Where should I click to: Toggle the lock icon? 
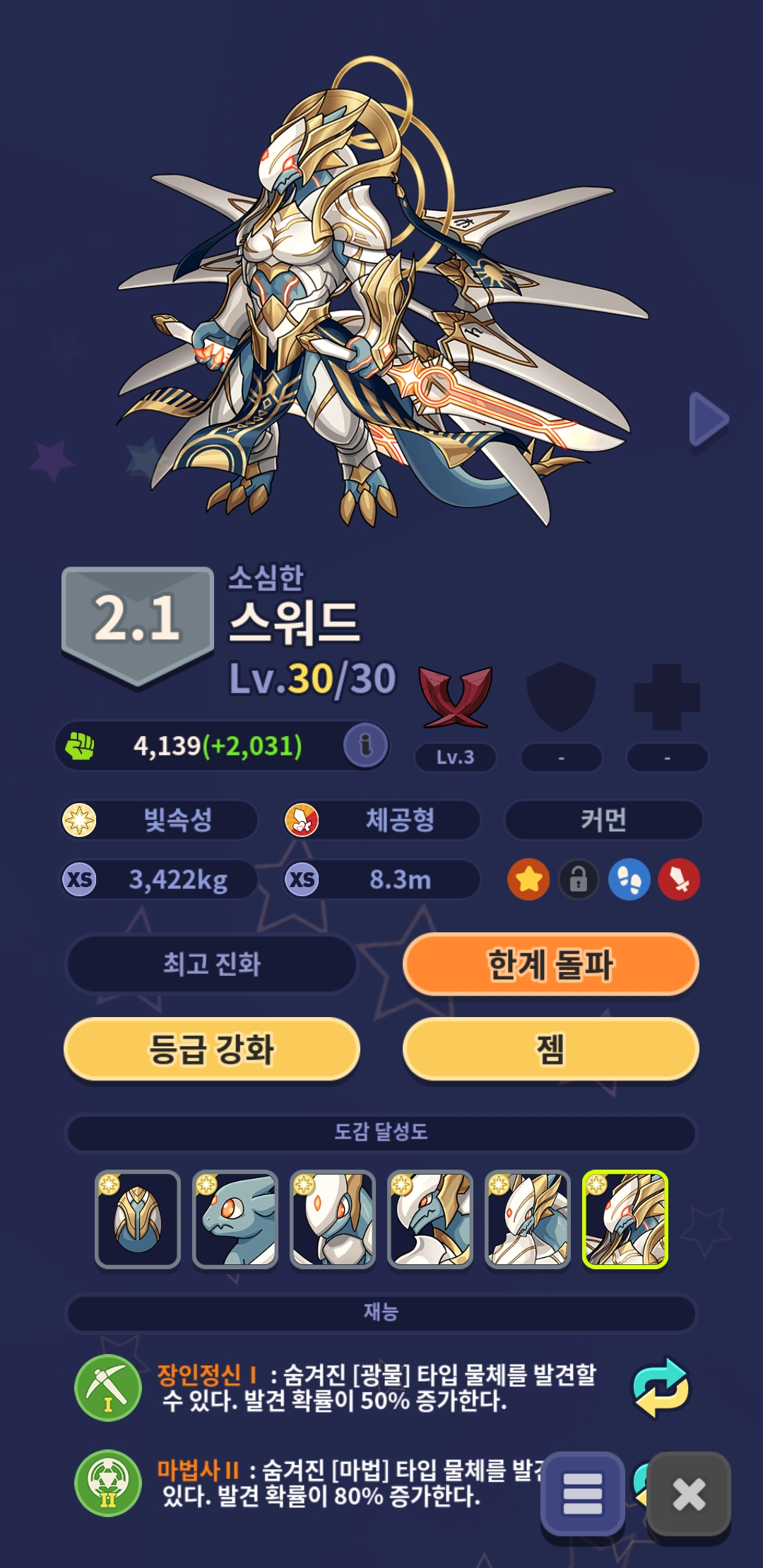pyautogui.click(x=579, y=879)
